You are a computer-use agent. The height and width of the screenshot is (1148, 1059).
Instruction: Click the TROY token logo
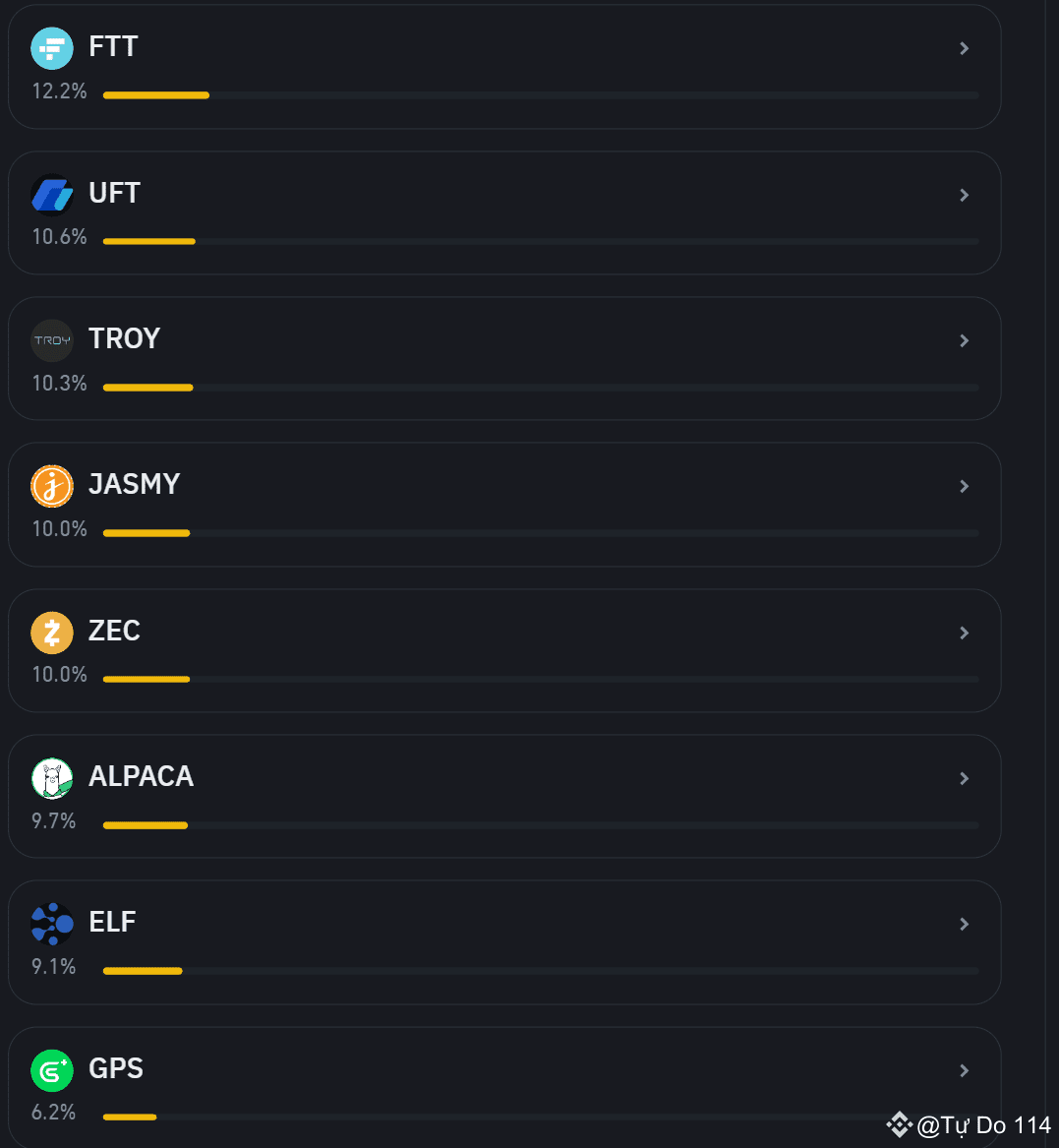[52, 339]
